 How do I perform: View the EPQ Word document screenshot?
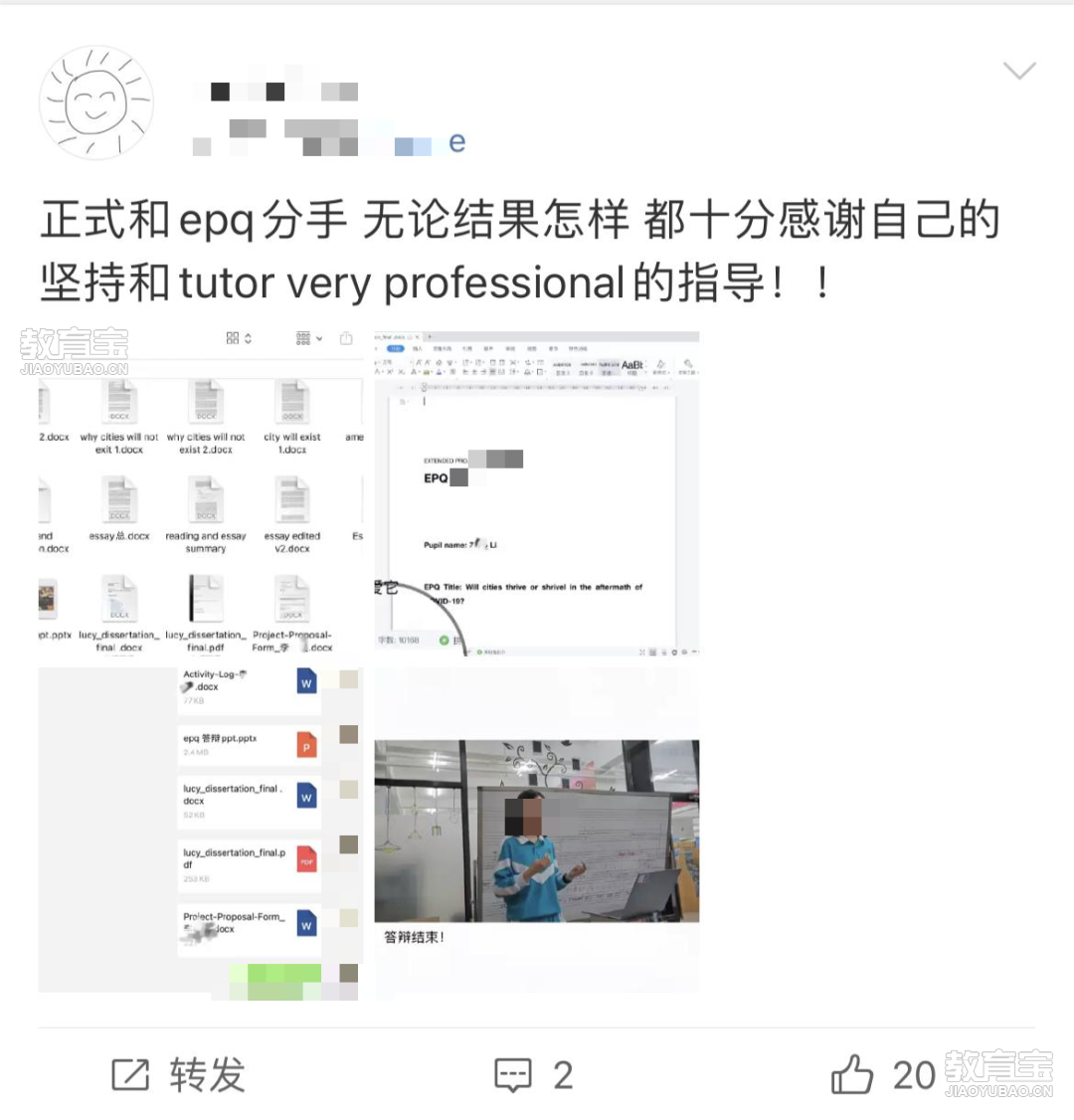pos(537,493)
